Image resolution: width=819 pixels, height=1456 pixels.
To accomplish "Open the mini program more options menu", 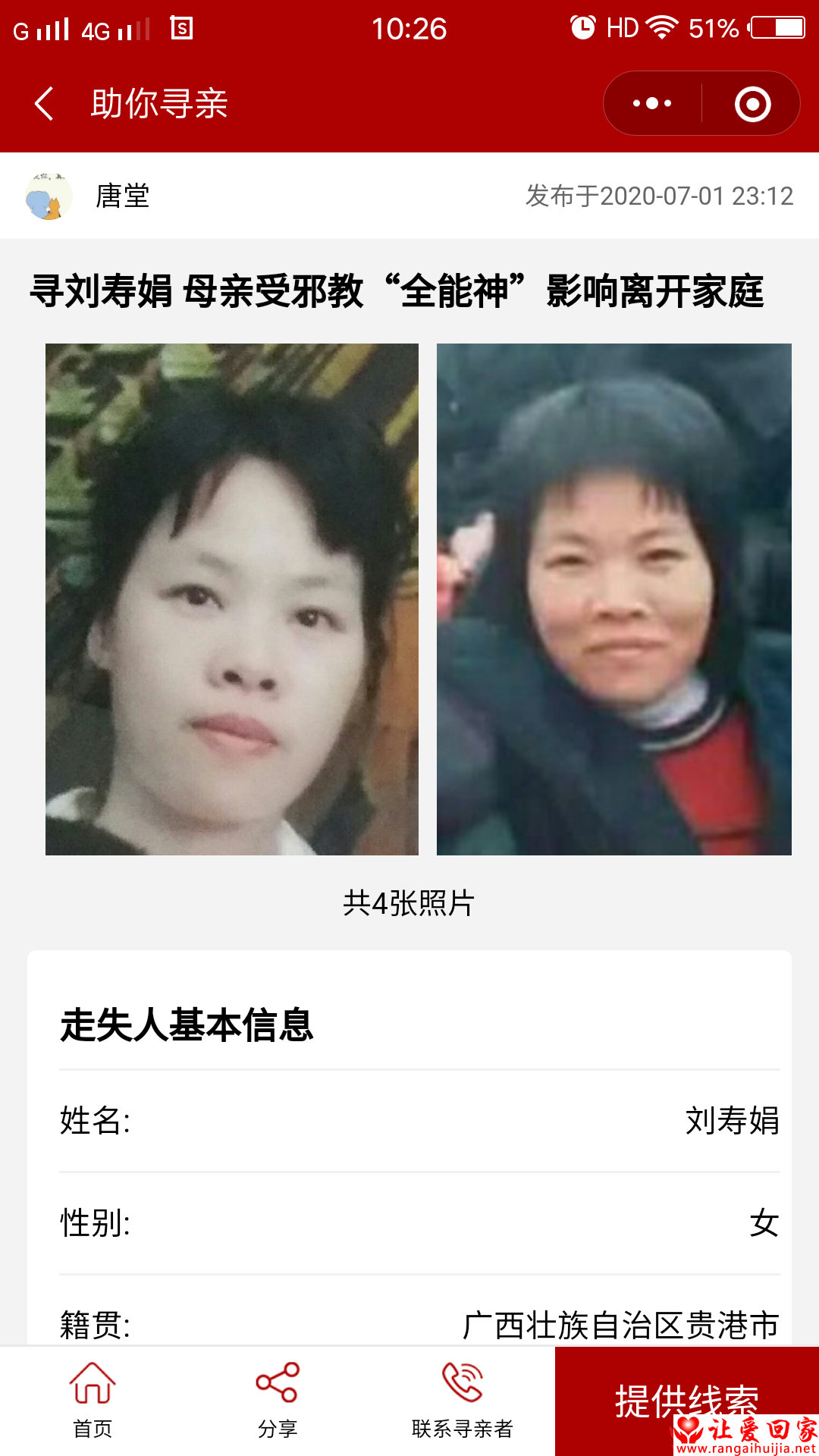I will pos(652,103).
